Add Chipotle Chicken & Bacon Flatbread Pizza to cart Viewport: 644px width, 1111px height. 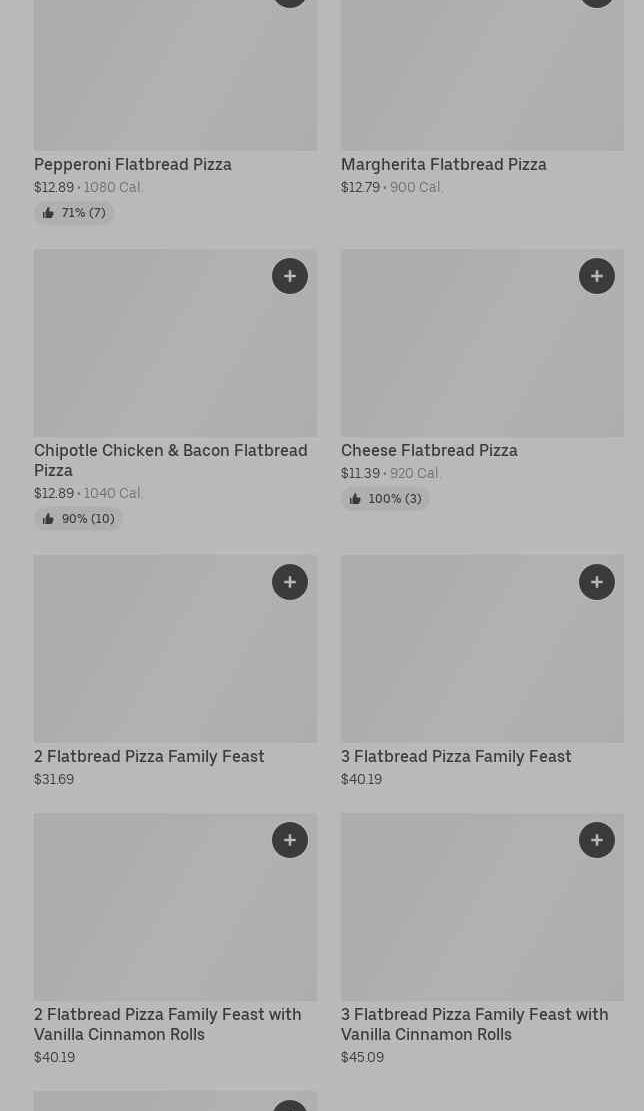(x=290, y=276)
